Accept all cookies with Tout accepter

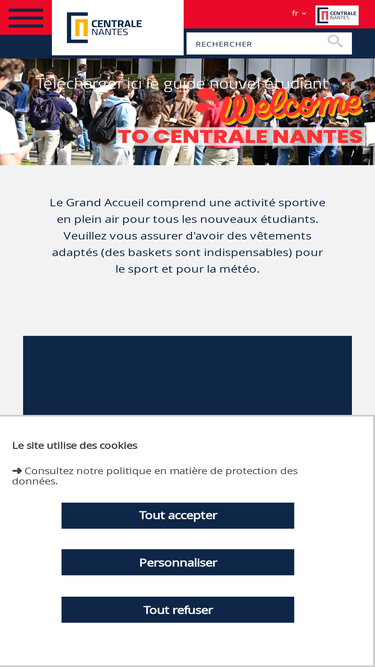click(x=178, y=516)
